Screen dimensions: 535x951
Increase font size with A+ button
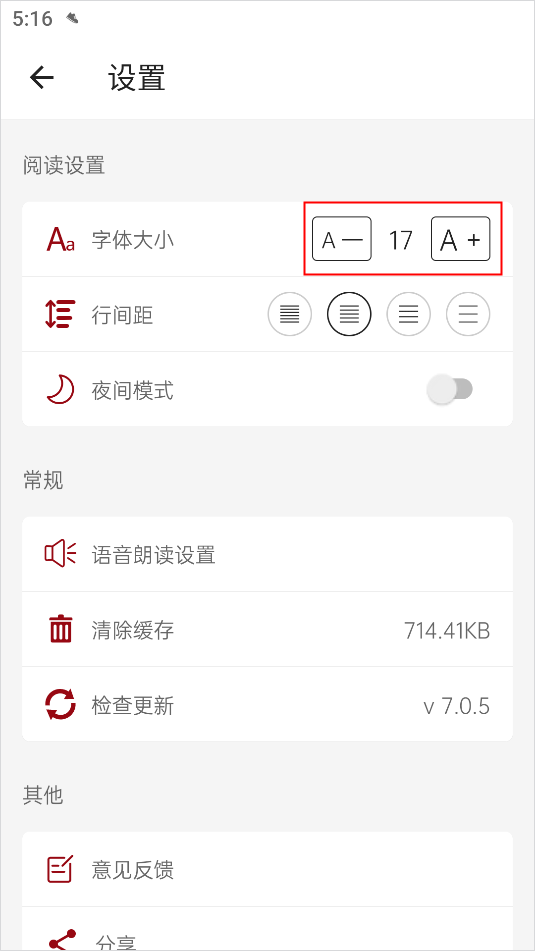(x=460, y=239)
